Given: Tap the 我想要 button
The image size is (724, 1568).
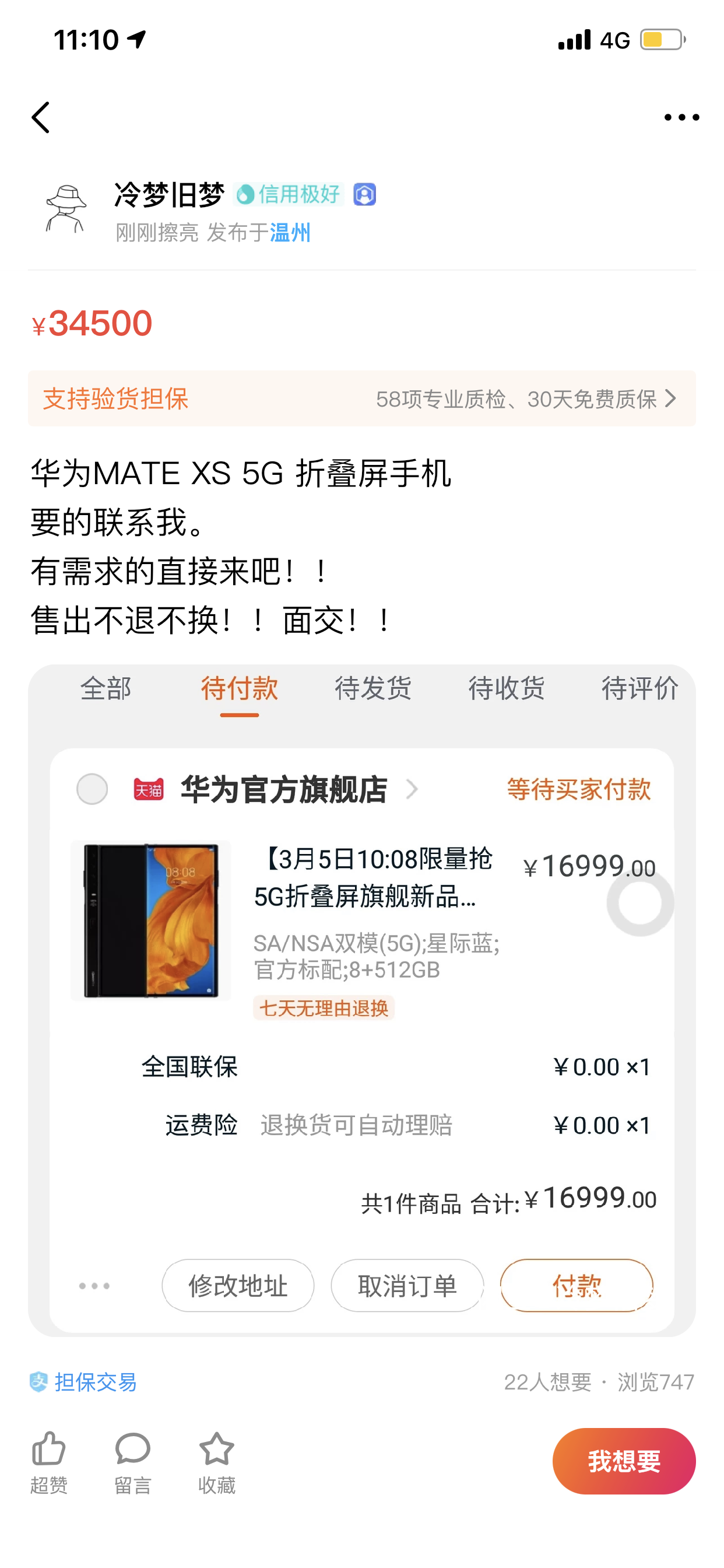Looking at the screenshot, I should pyautogui.click(x=623, y=1461).
